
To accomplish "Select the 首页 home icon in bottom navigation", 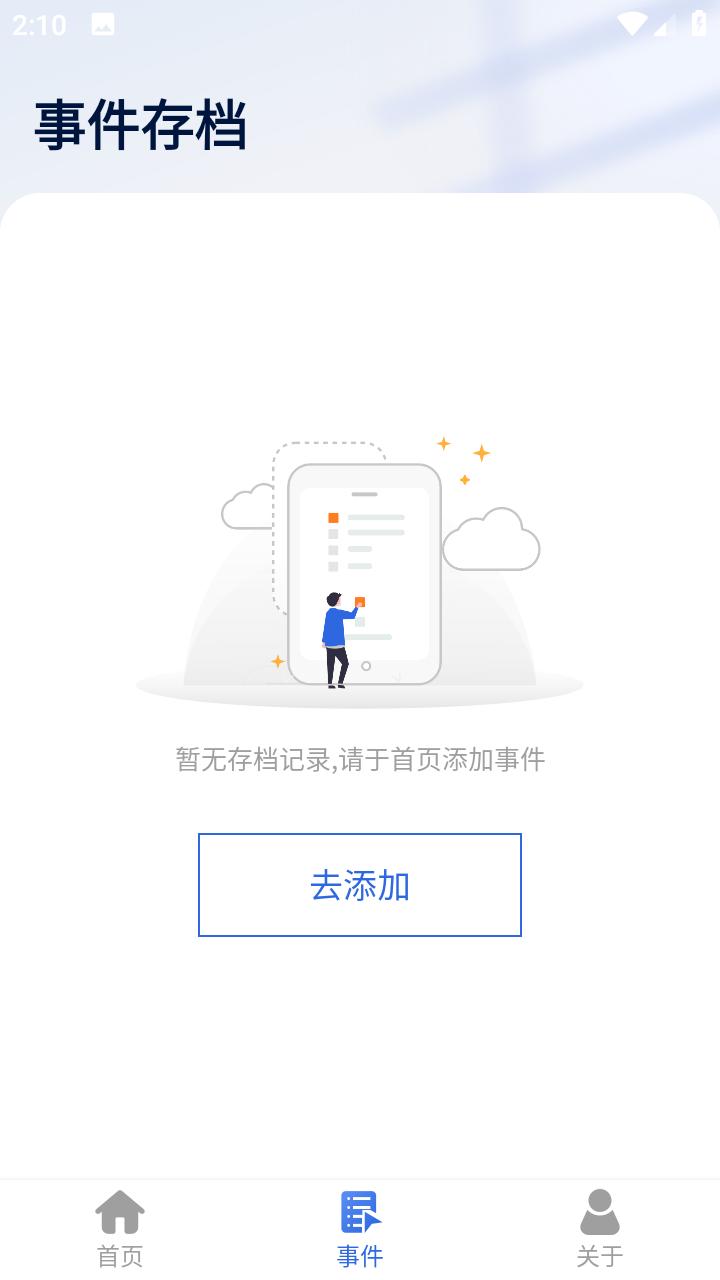I will pos(119,1213).
